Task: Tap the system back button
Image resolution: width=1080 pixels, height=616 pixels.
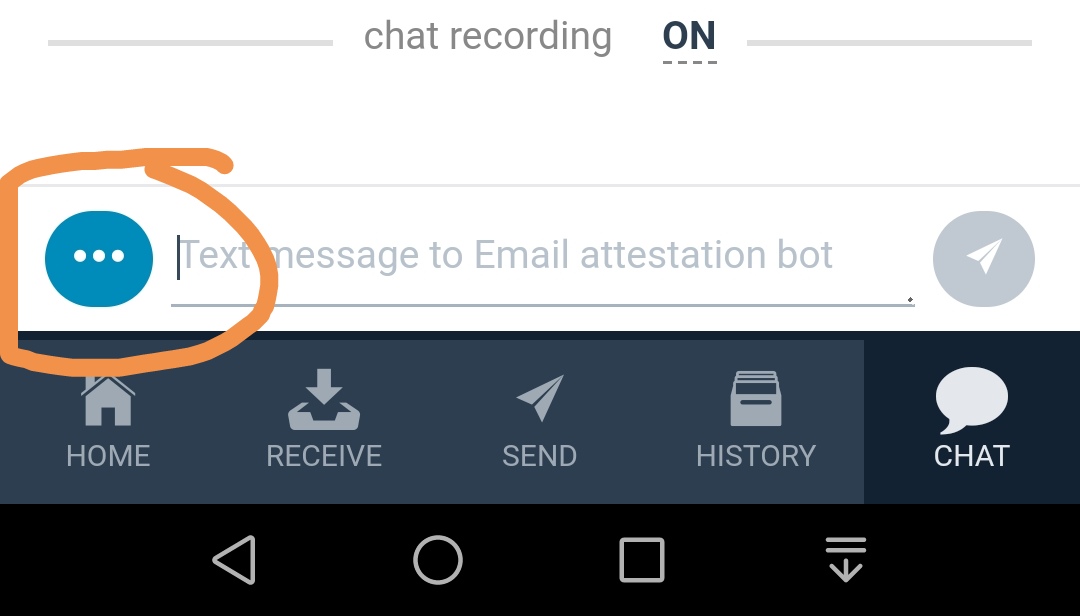Action: coord(235,560)
